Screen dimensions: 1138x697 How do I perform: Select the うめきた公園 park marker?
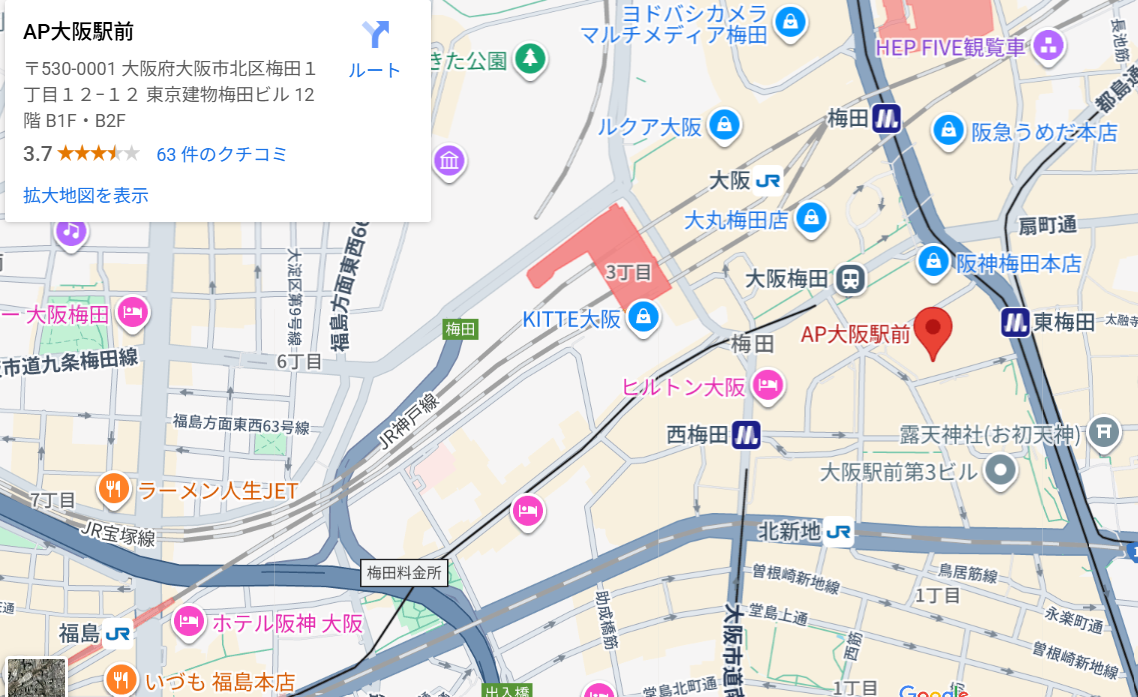[529, 59]
